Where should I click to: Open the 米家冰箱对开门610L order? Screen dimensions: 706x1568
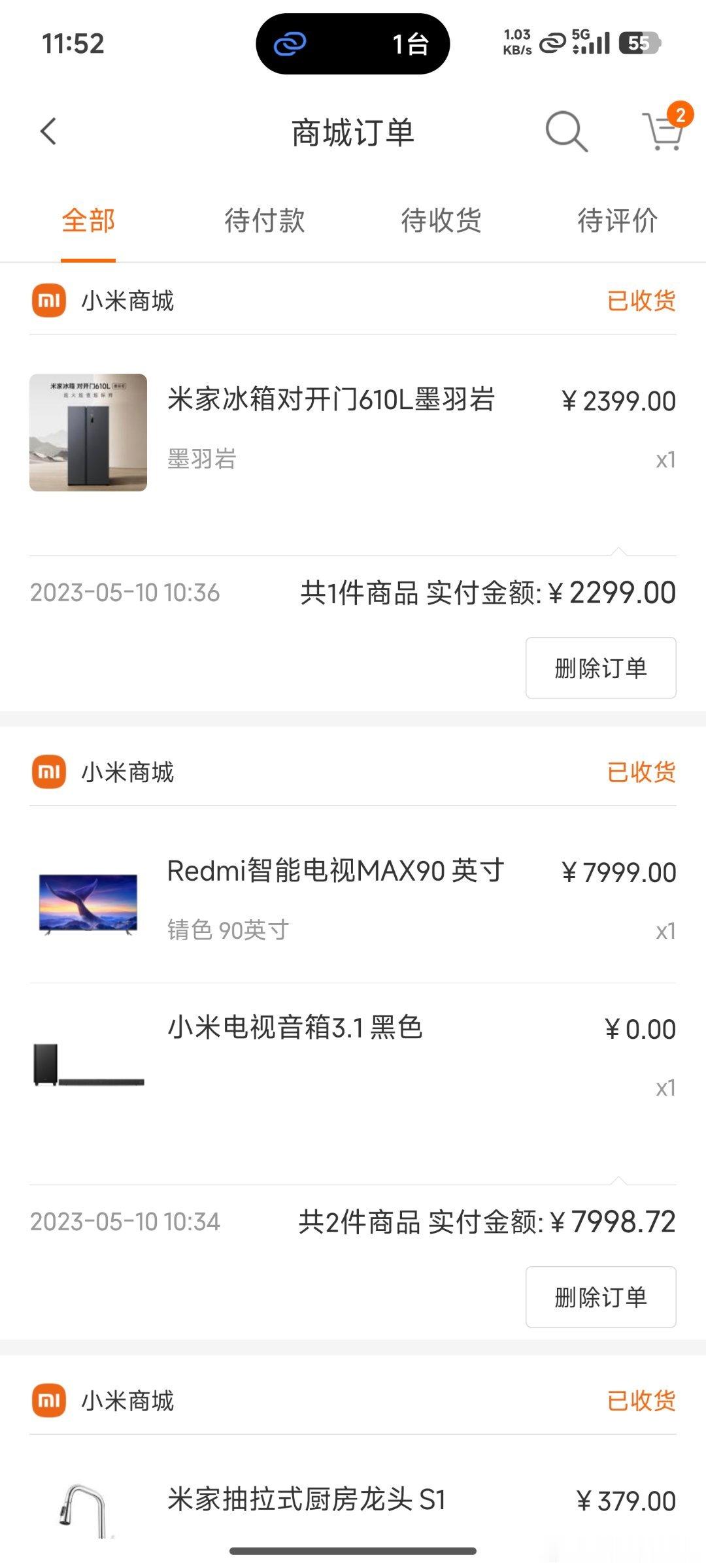tap(353, 433)
